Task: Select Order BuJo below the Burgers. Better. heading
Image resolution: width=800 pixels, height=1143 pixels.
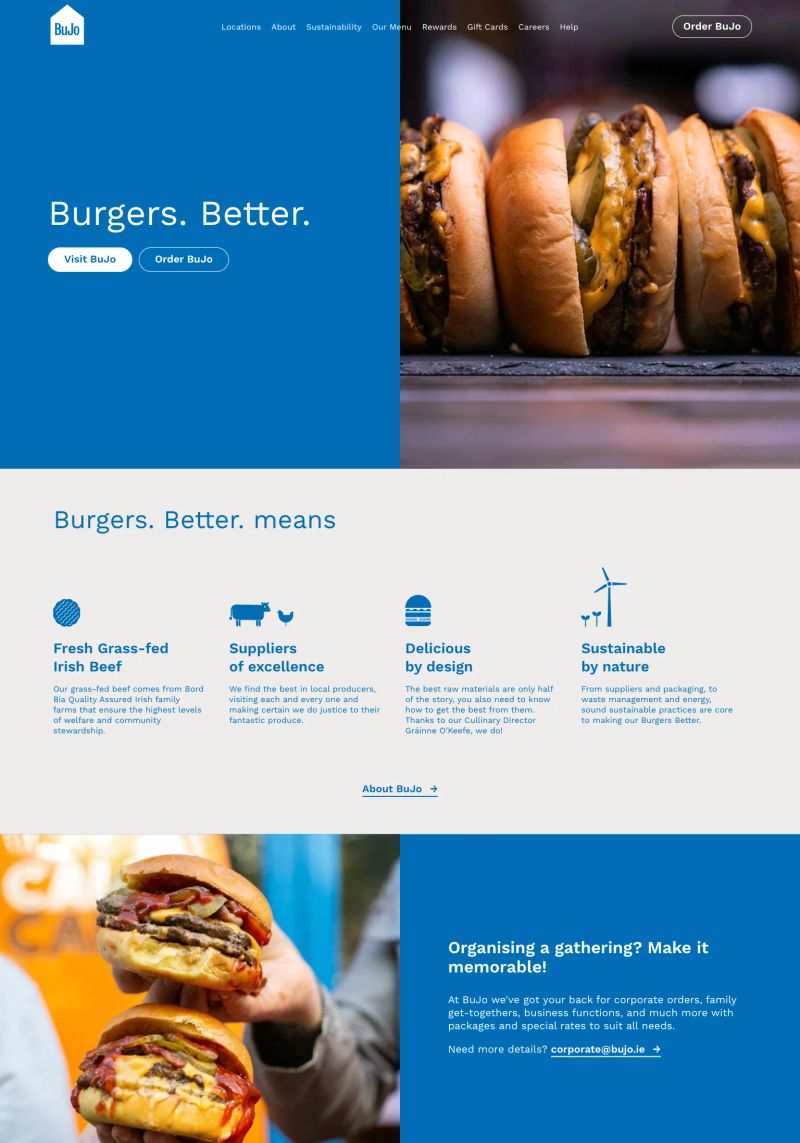Action: [184, 259]
